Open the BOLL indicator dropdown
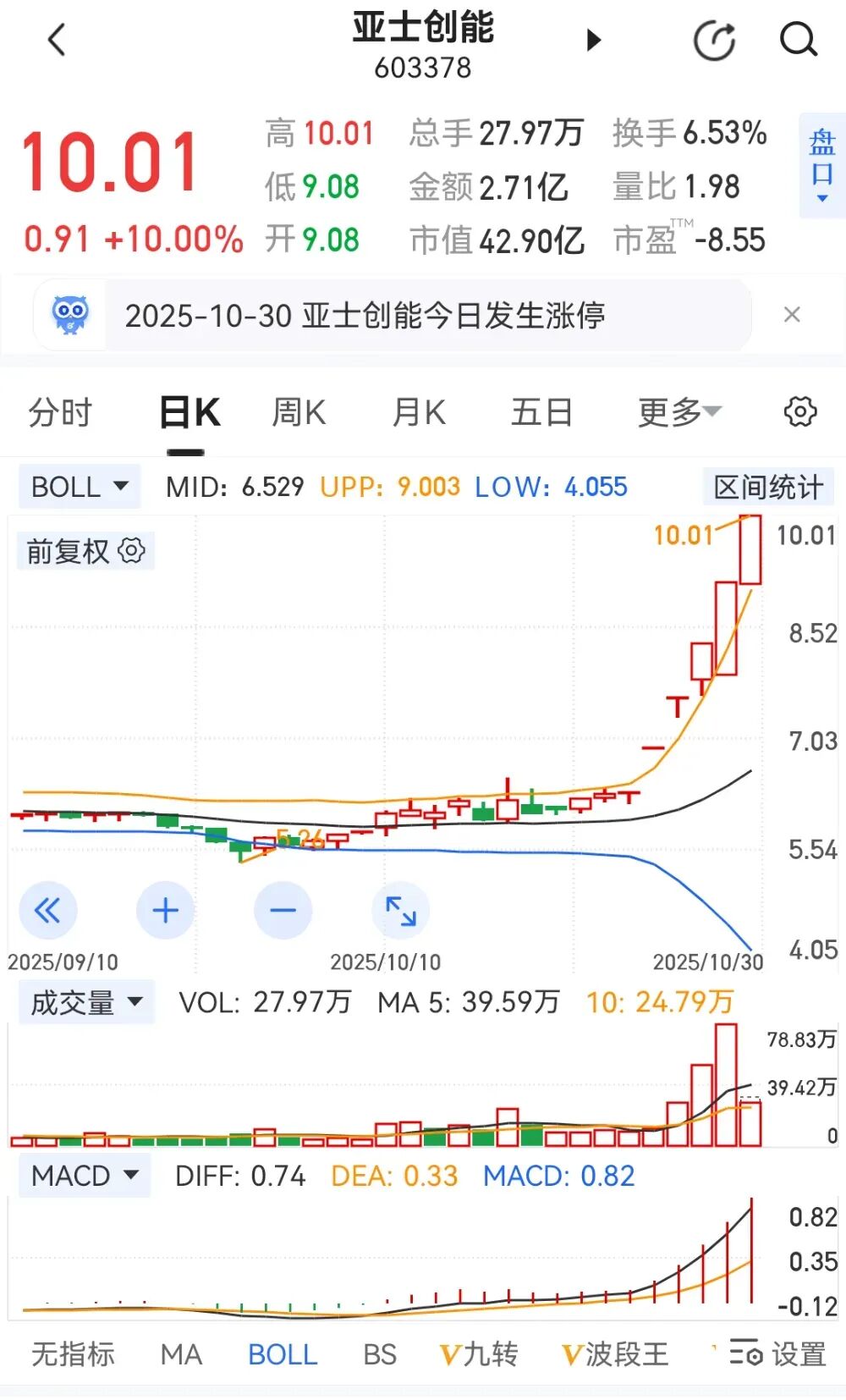846x1400 pixels. click(x=78, y=487)
